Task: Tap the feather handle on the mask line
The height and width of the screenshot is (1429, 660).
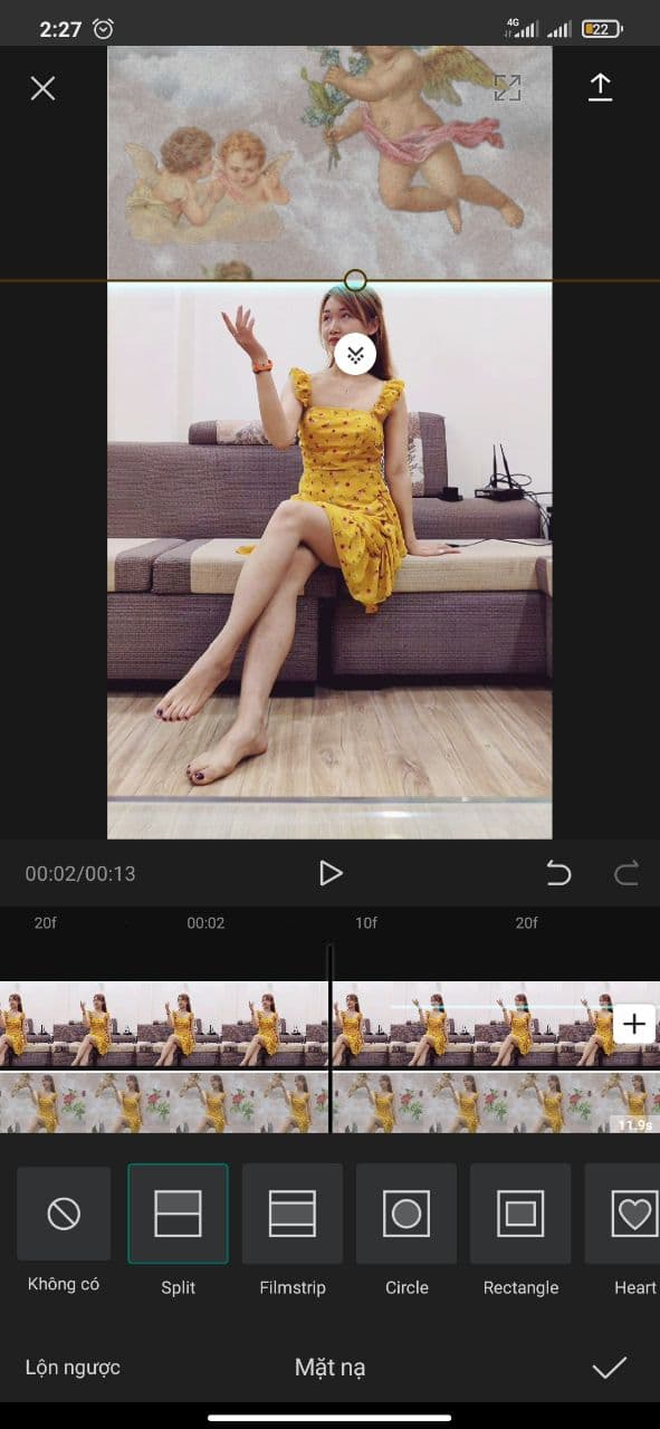Action: click(355, 354)
